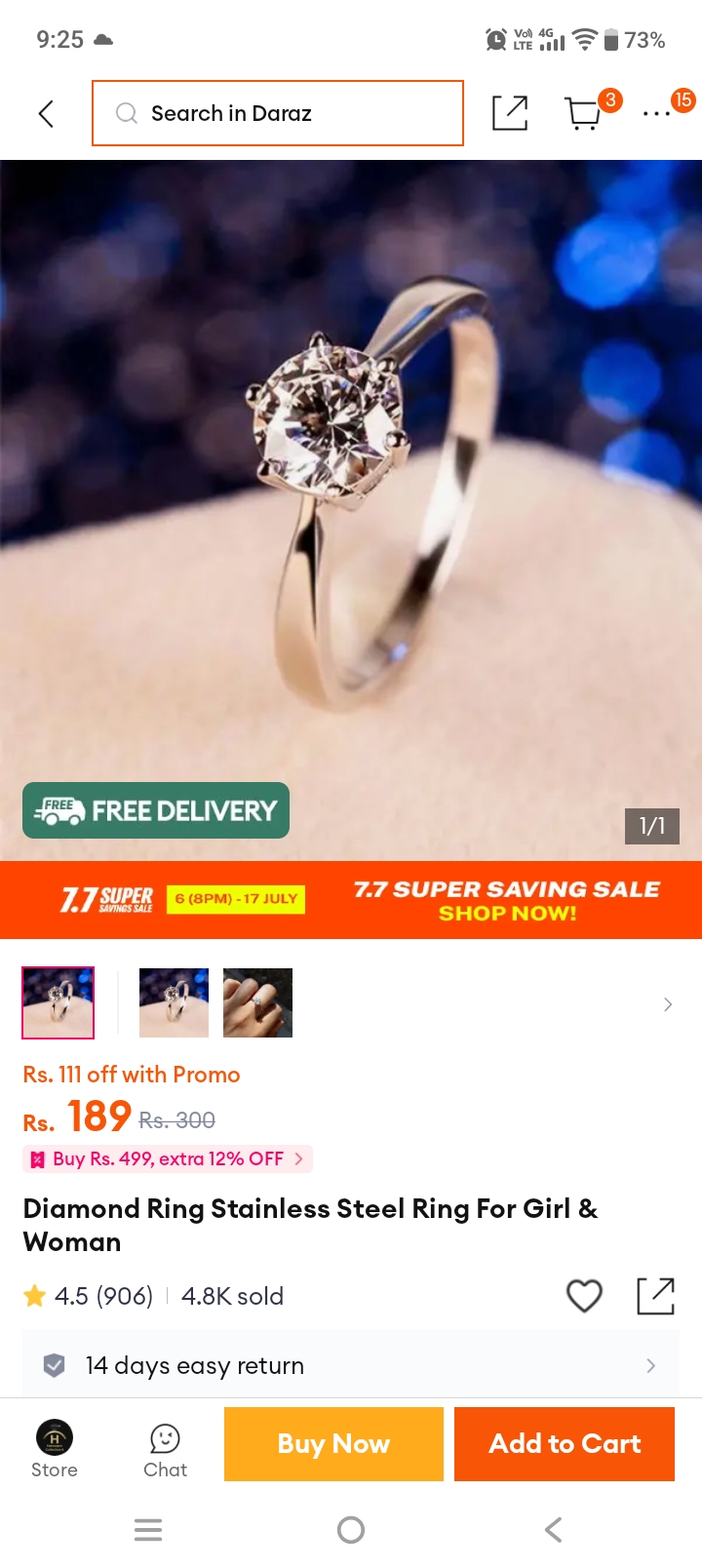Open the Buy Rs. 499 extra 12% OFF offer
This screenshot has height=1568, width=702.
(168, 1158)
